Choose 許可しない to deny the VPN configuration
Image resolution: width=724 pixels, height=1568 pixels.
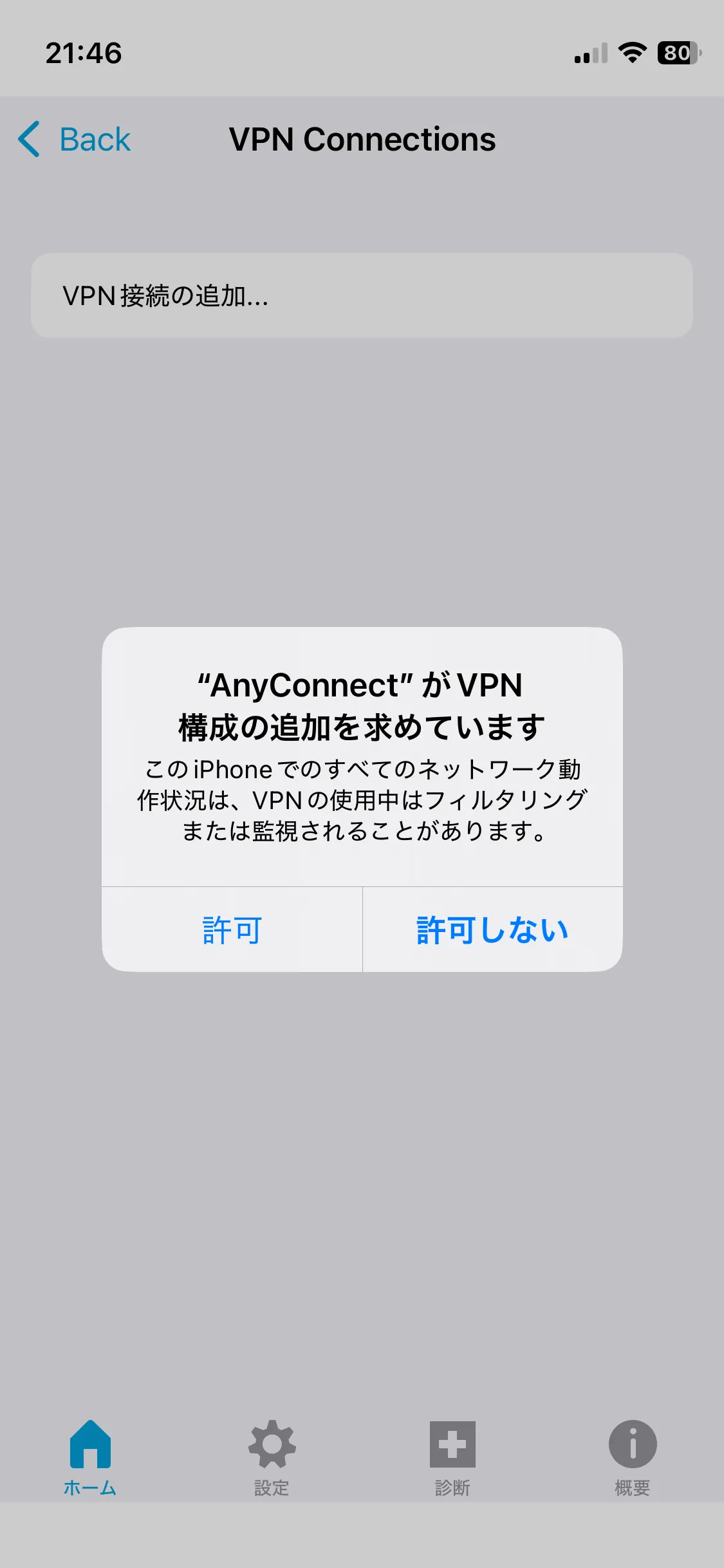(492, 929)
